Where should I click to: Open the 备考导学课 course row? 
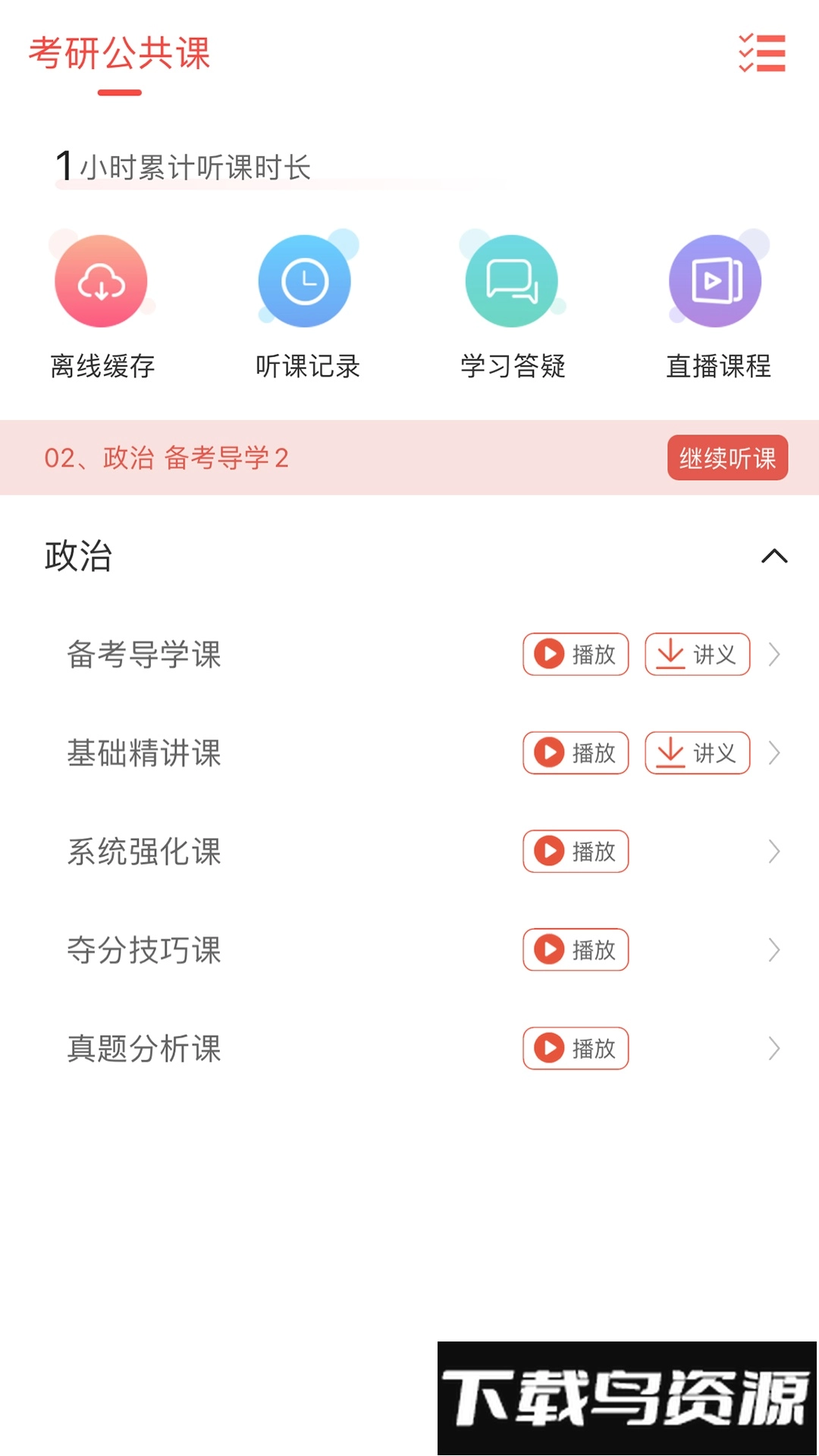pyautogui.click(x=144, y=654)
